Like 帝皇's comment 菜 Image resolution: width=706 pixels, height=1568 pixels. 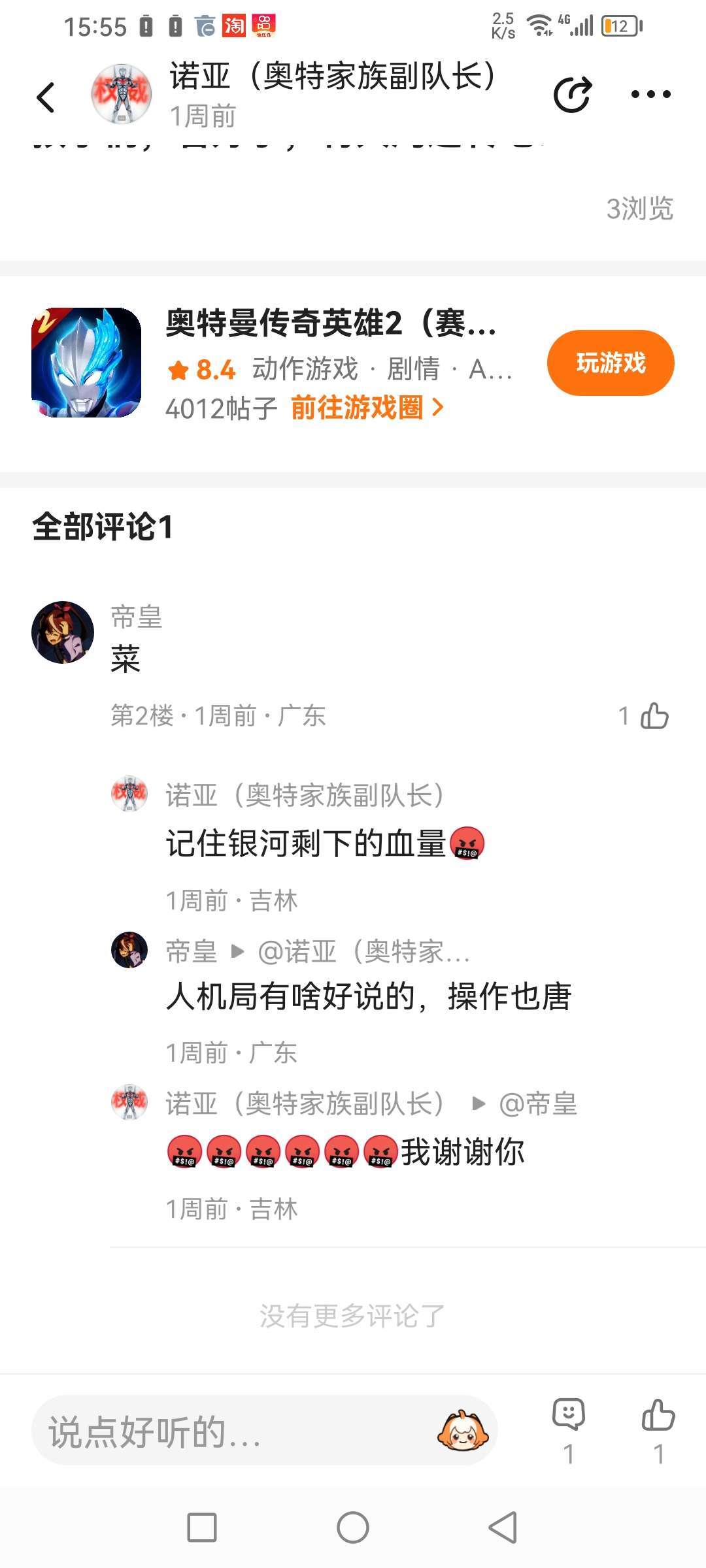(x=654, y=716)
